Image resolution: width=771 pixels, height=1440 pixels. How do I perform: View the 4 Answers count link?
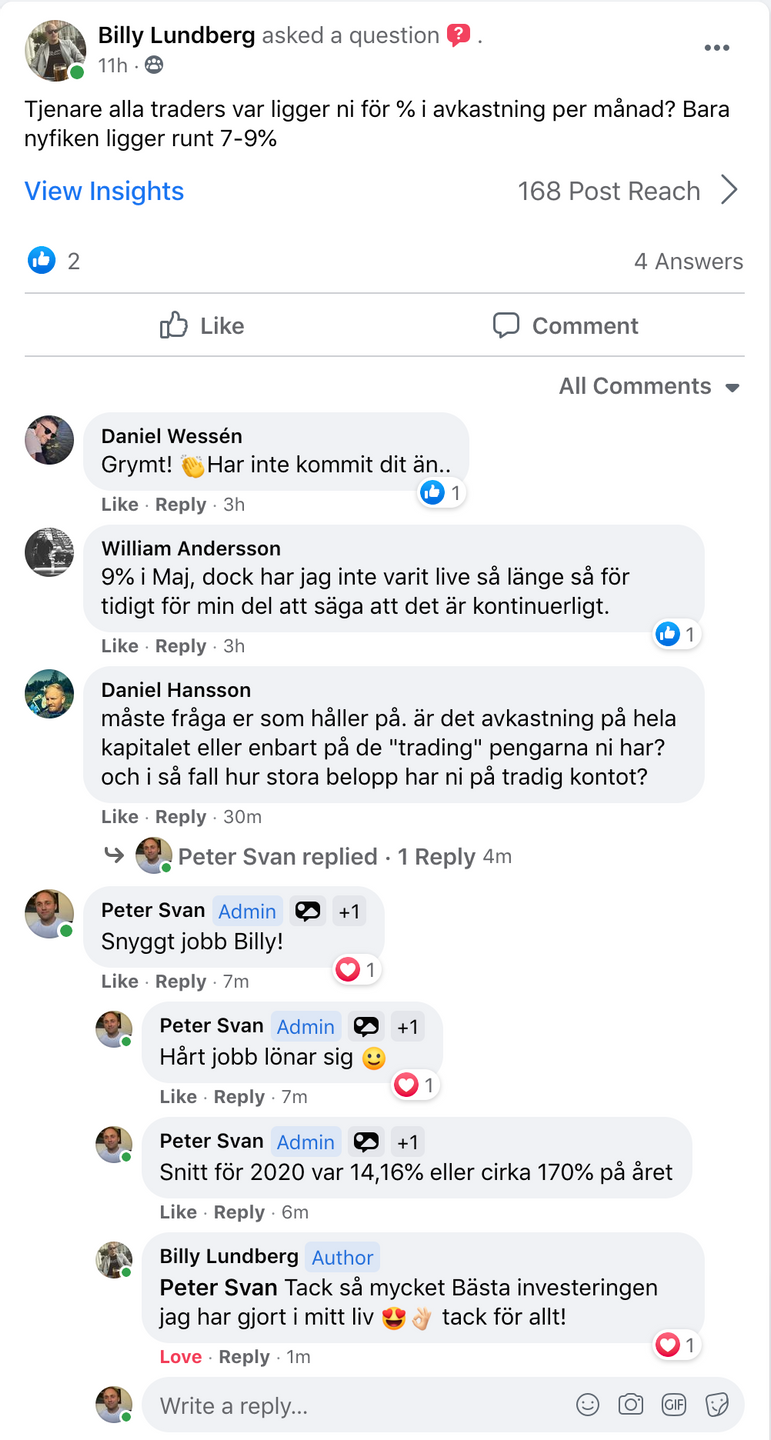688,261
